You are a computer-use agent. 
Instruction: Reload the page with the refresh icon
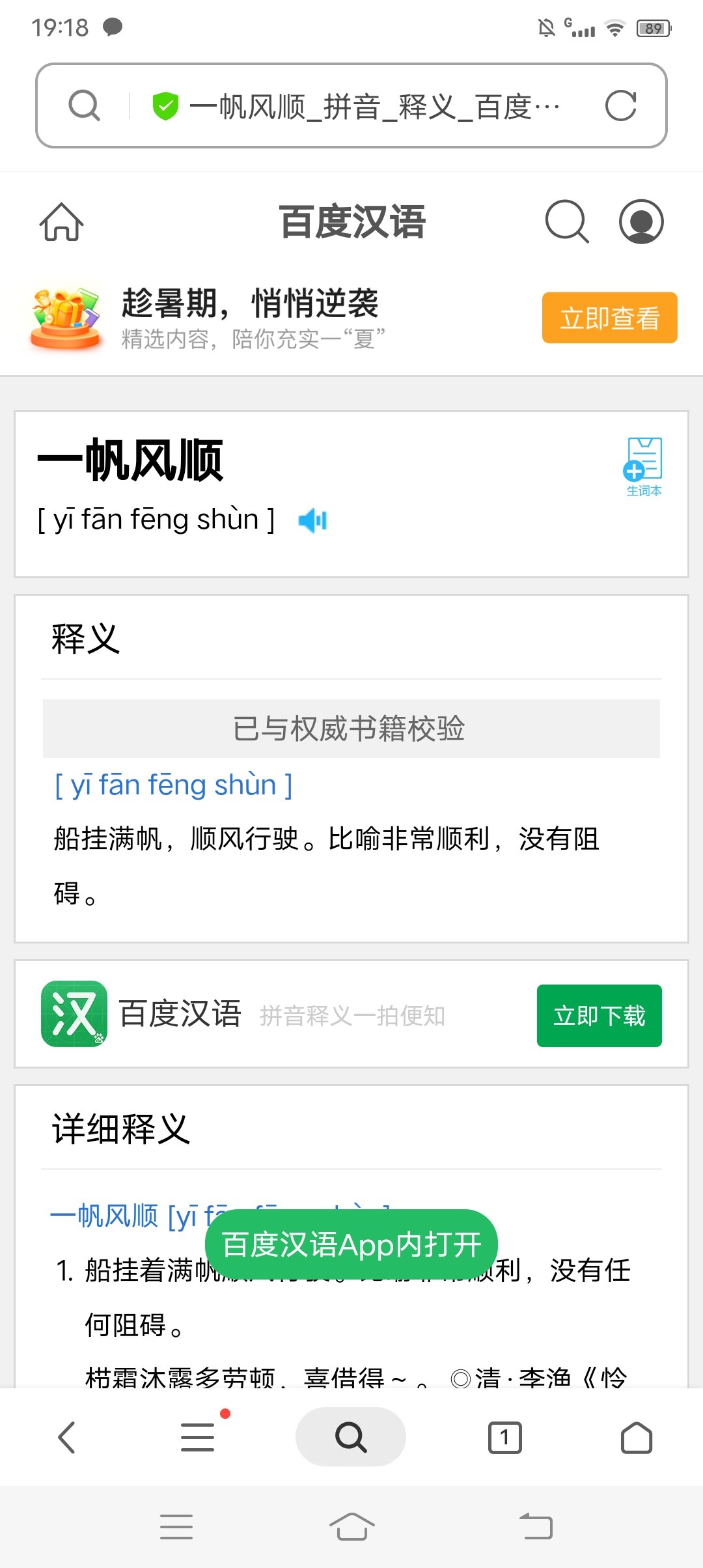pyautogui.click(x=620, y=105)
